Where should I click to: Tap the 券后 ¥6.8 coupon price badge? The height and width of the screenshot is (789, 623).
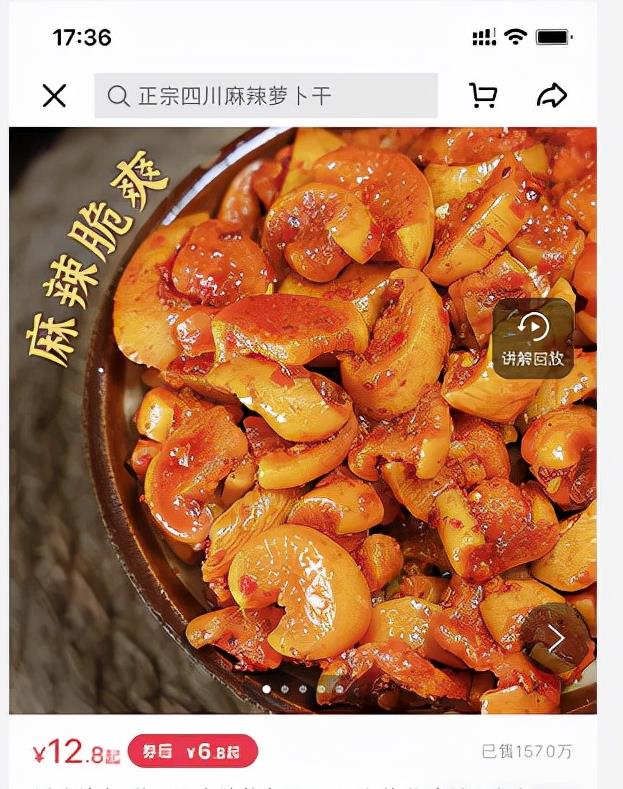[192, 751]
